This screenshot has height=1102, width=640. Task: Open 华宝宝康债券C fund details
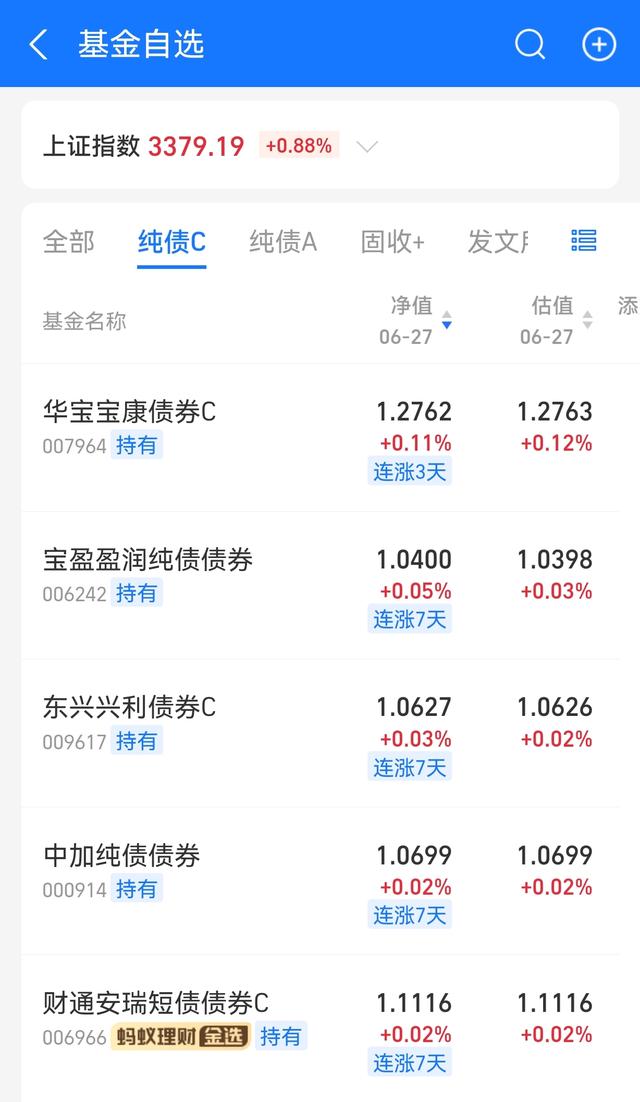(320, 438)
